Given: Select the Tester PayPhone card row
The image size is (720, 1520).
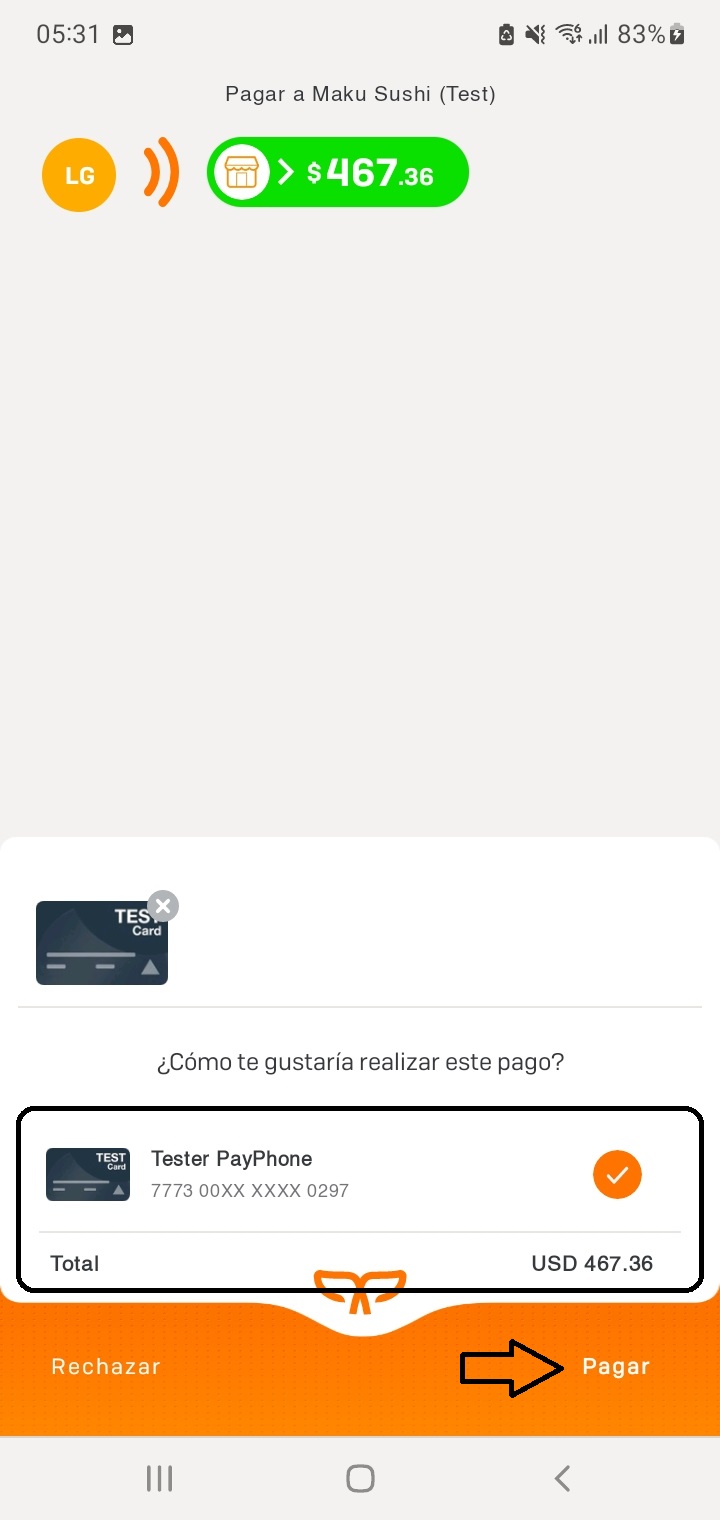Looking at the screenshot, I should [x=360, y=1174].
